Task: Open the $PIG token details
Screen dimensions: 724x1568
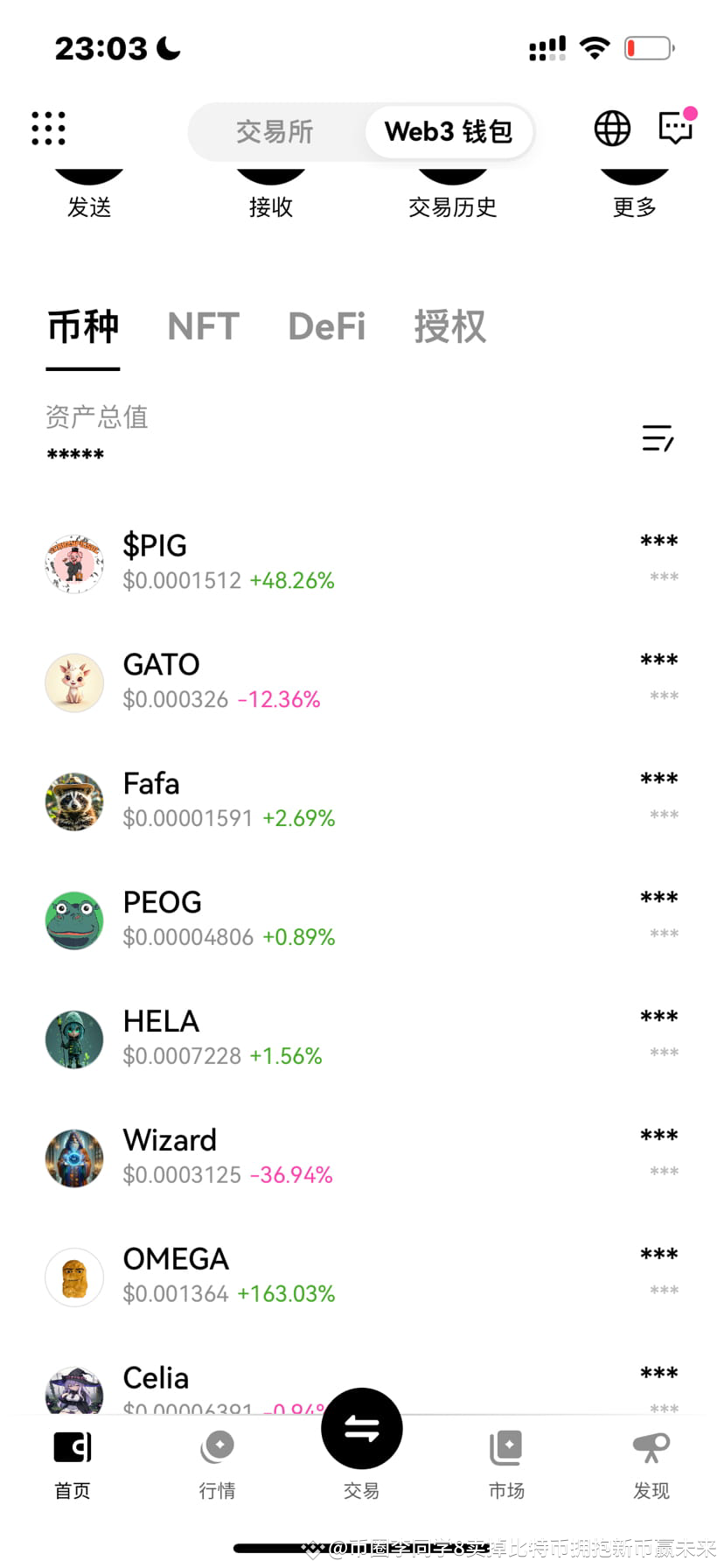Action: [262, 560]
